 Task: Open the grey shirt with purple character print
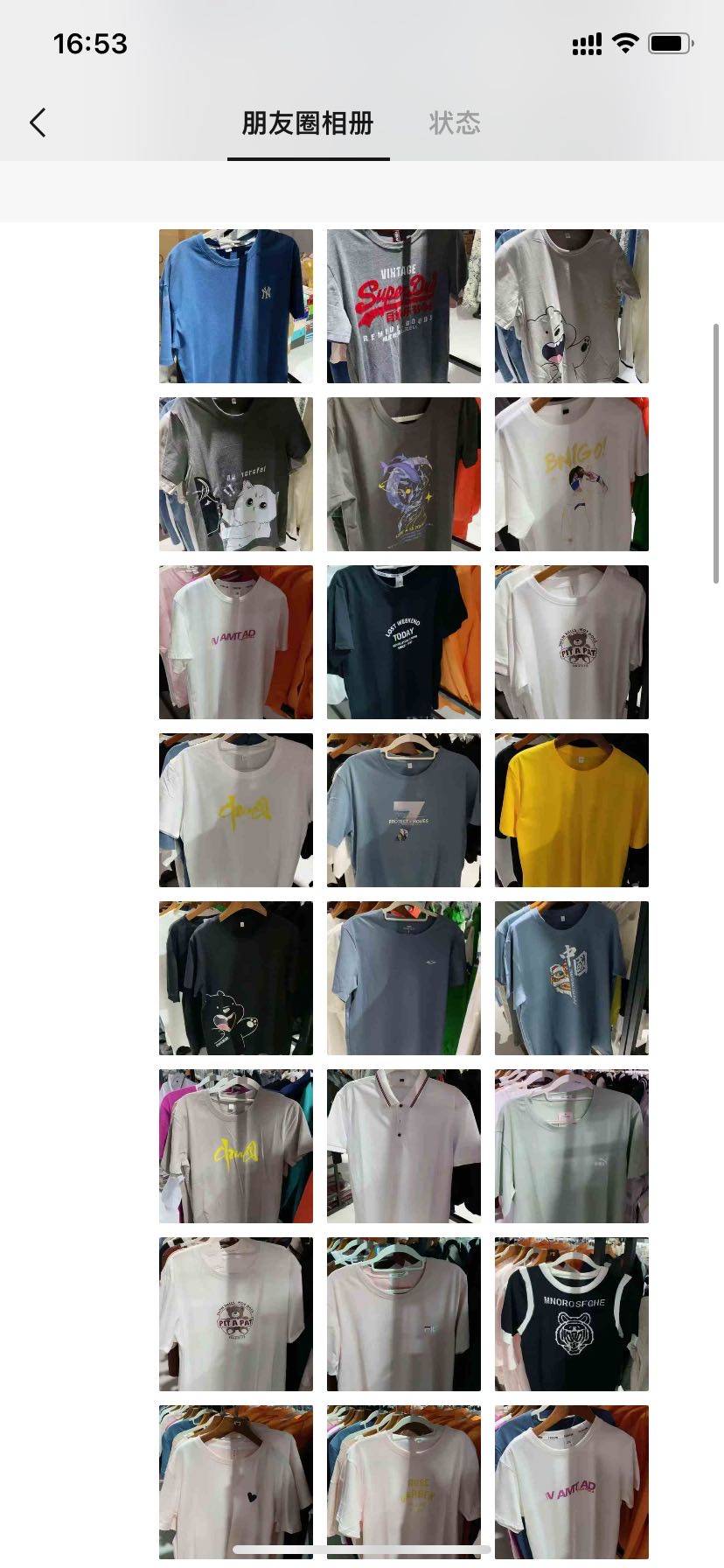pyautogui.click(x=404, y=474)
